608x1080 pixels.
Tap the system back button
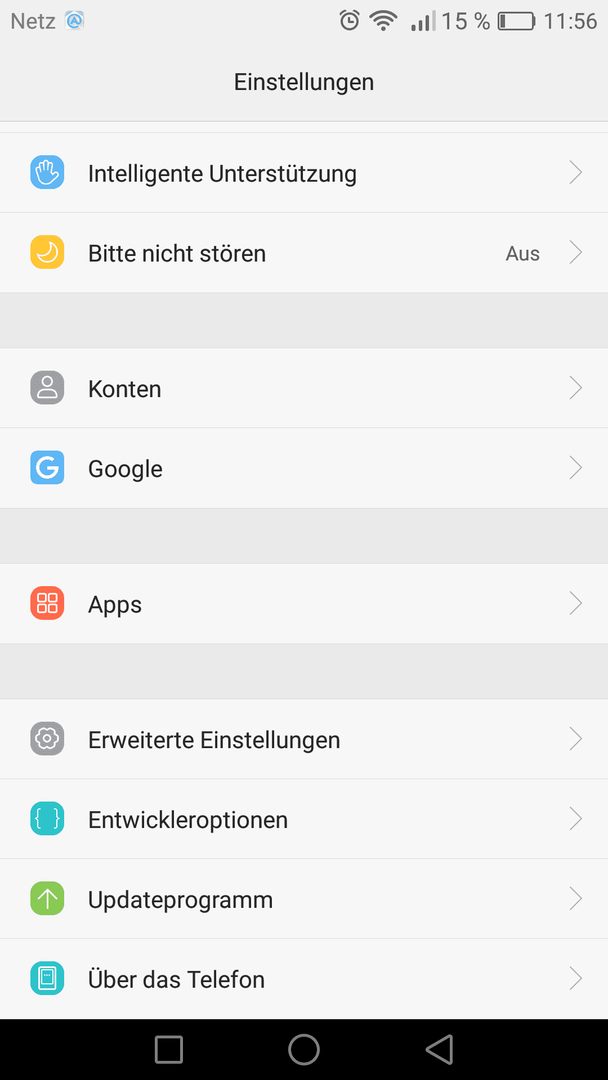439,1050
